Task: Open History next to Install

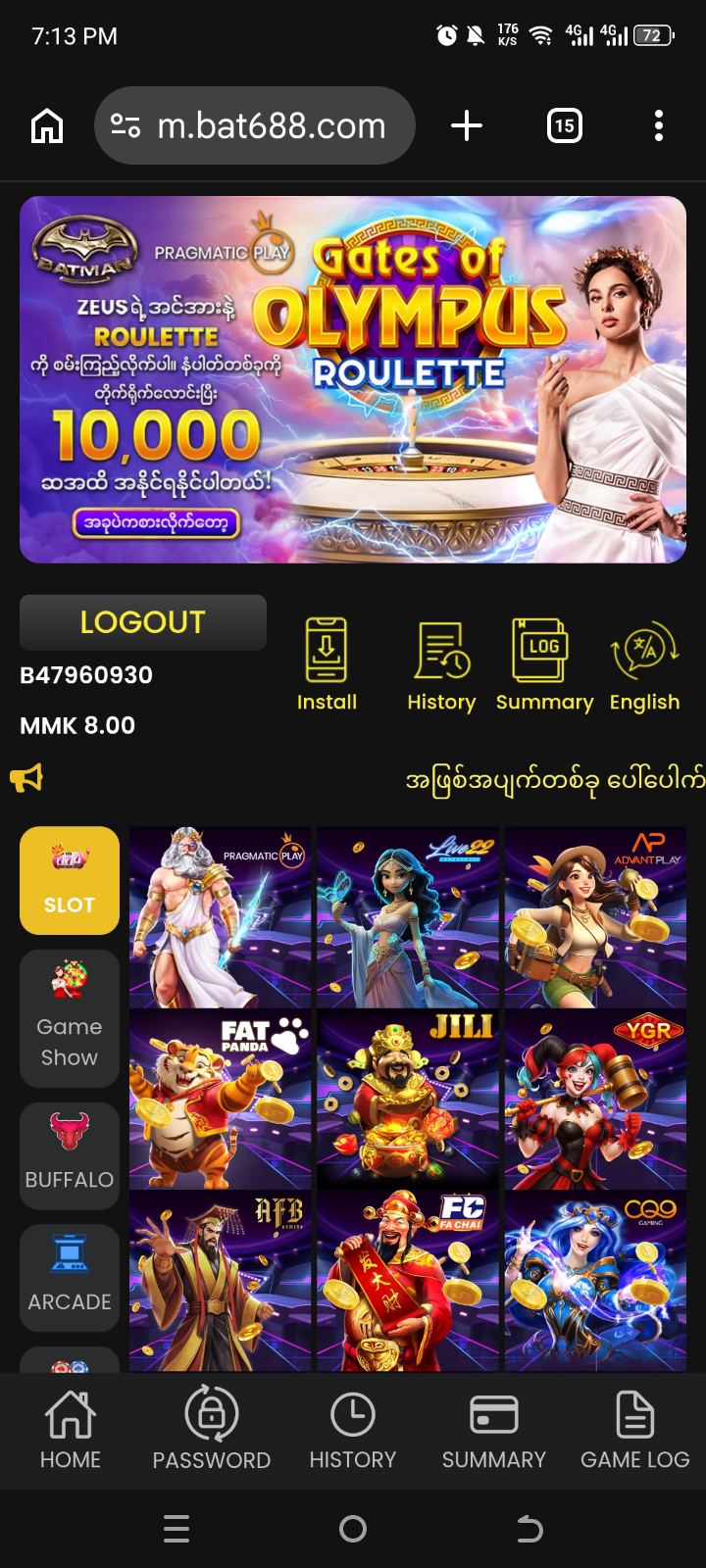Action: [441, 664]
